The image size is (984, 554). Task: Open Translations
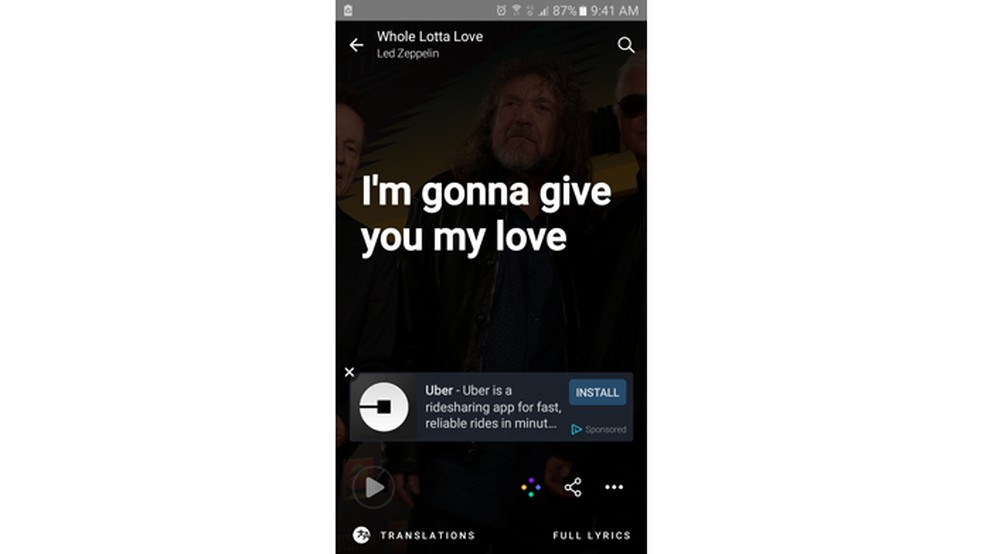click(x=413, y=535)
